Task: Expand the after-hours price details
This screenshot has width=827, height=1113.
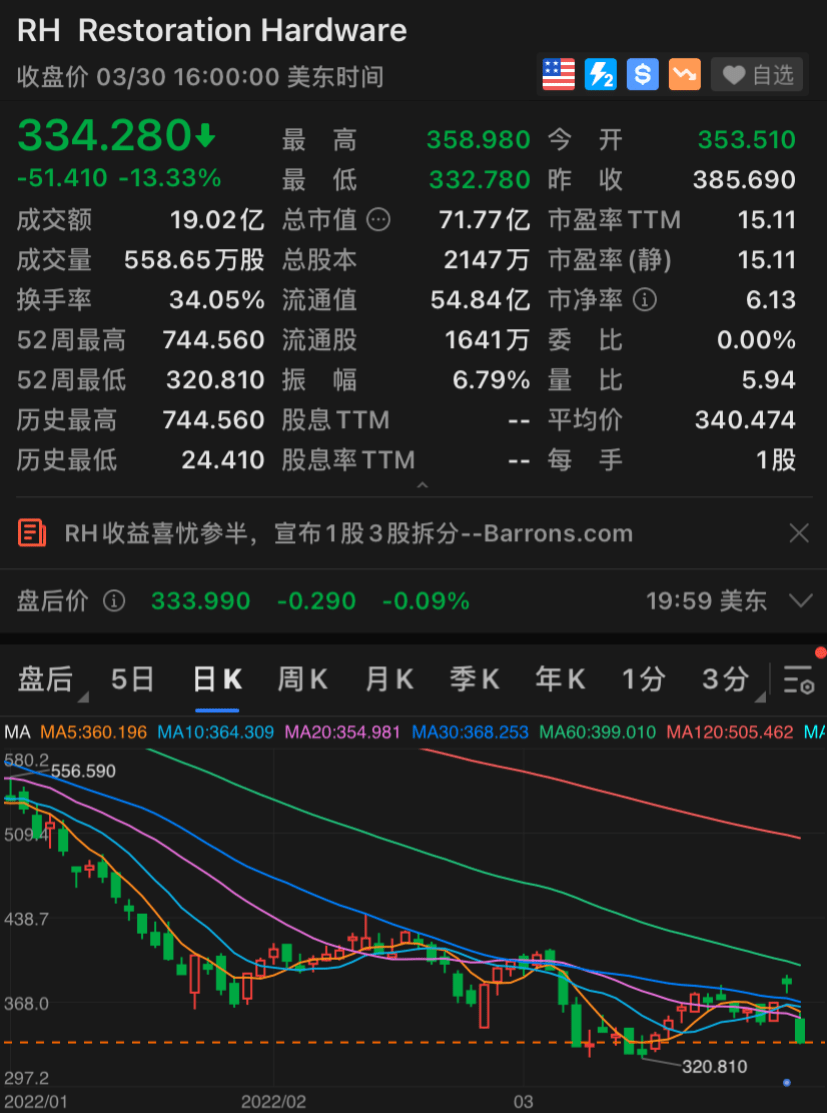Action: point(800,601)
